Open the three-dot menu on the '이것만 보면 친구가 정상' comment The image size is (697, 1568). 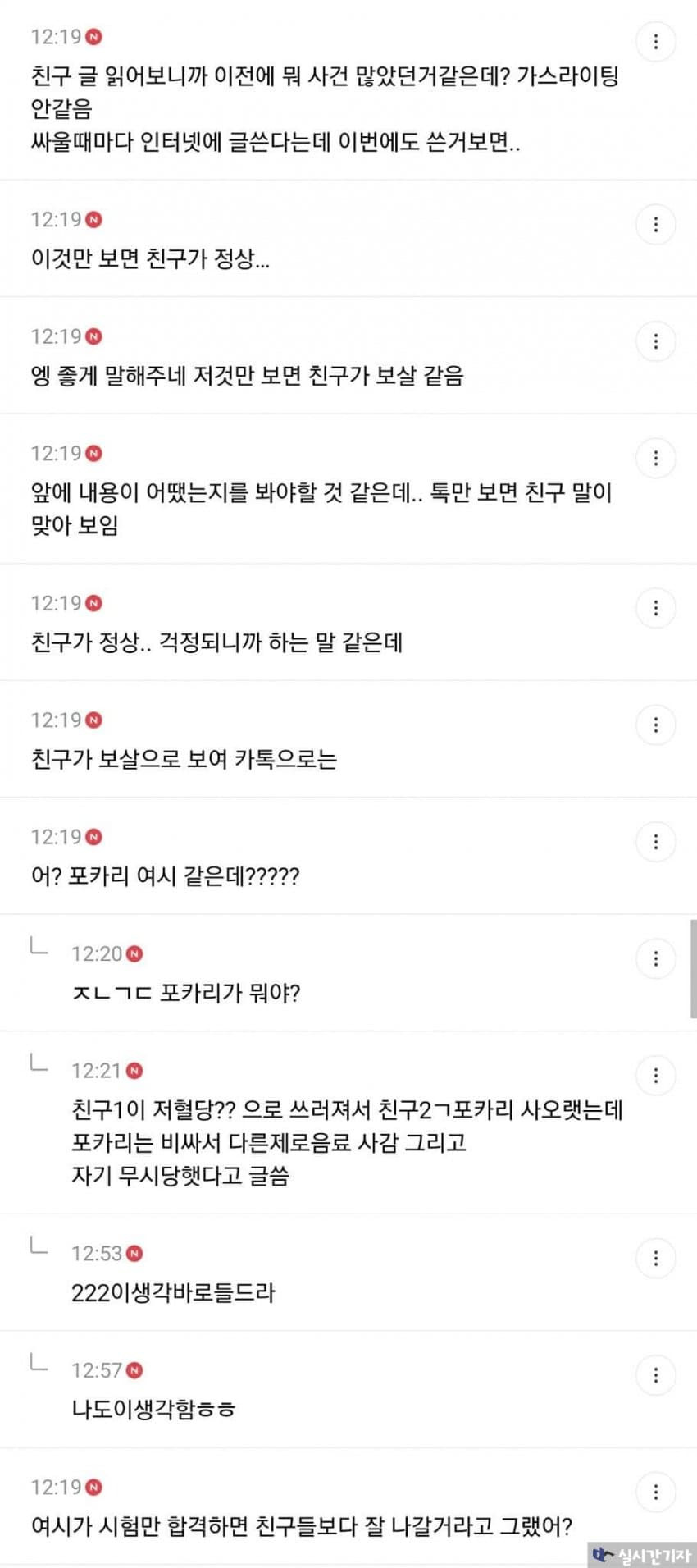click(x=656, y=225)
